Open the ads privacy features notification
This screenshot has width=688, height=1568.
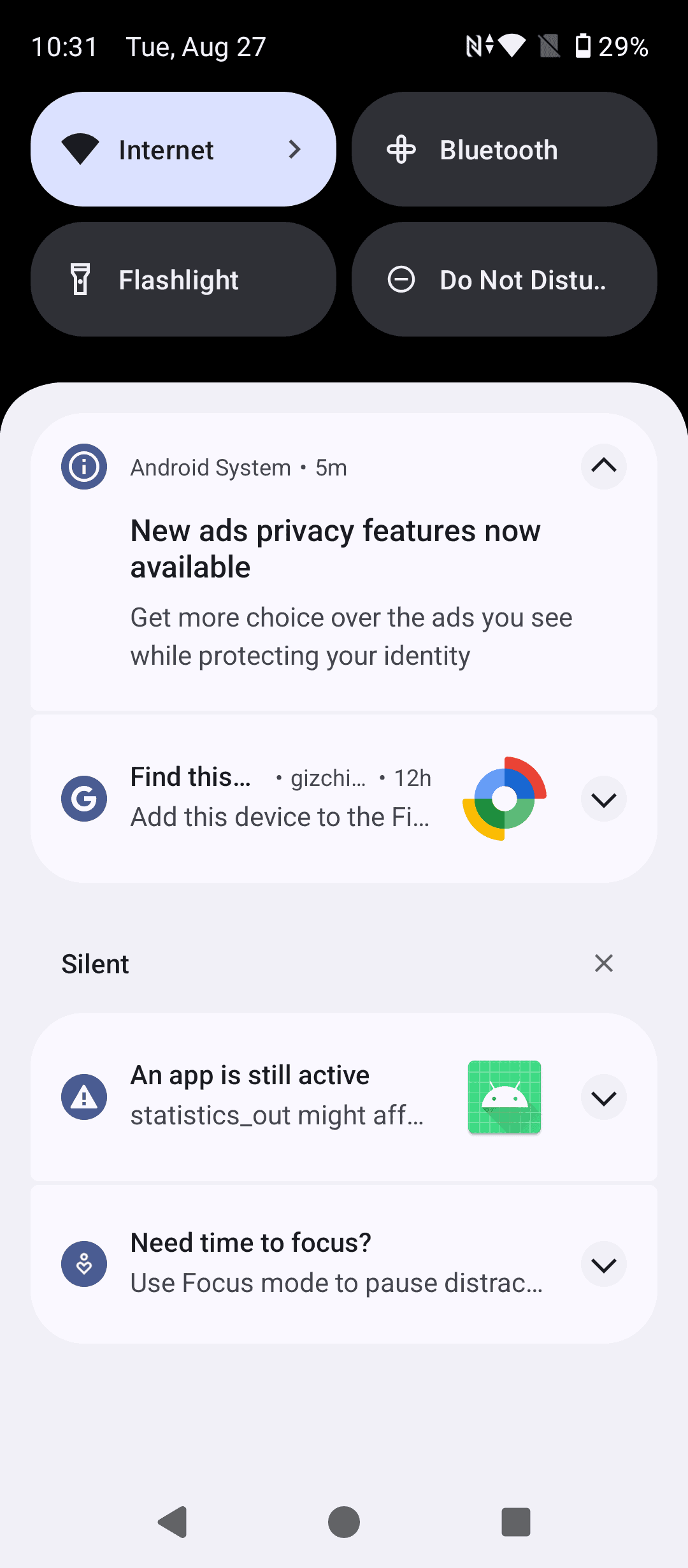[344, 562]
